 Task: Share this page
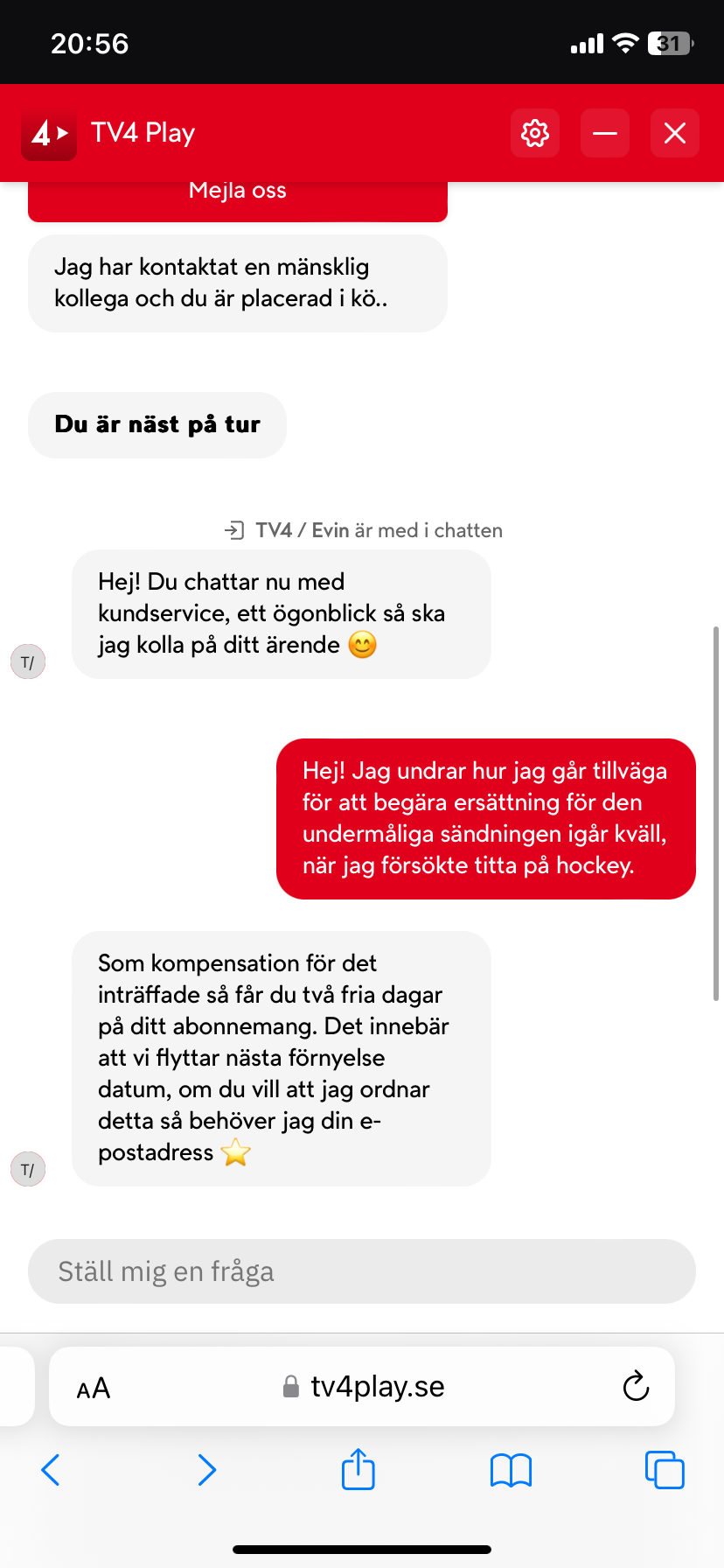coord(359,1469)
